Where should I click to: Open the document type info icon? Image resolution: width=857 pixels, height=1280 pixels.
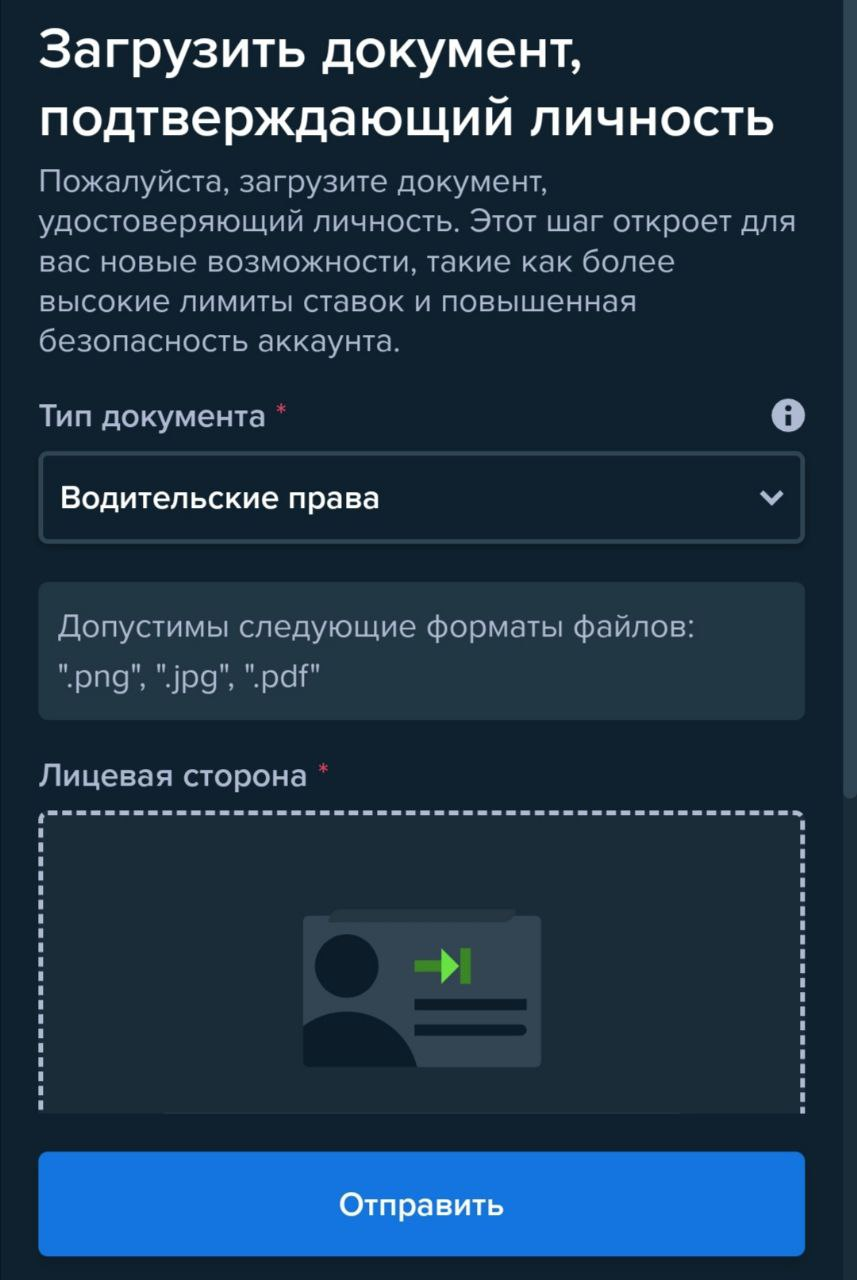click(788, 415)
